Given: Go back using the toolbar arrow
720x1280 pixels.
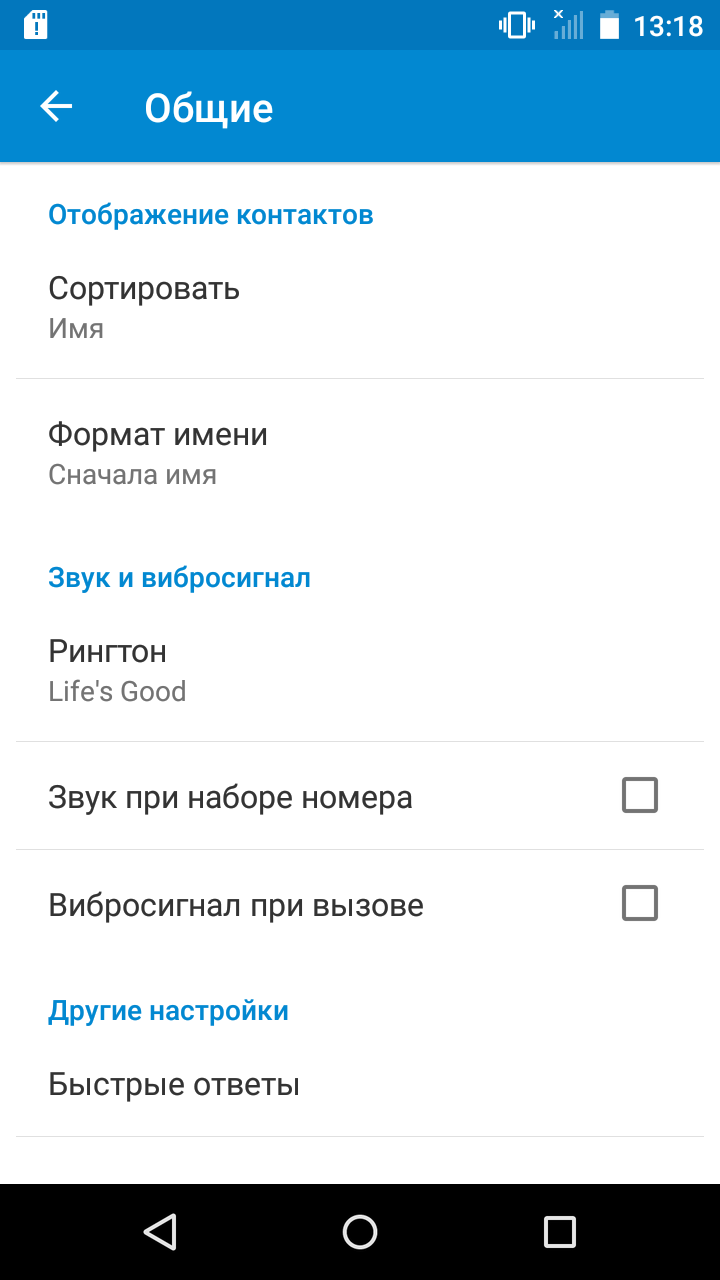Looking at the screenshot, I should (x=56, y=106).
